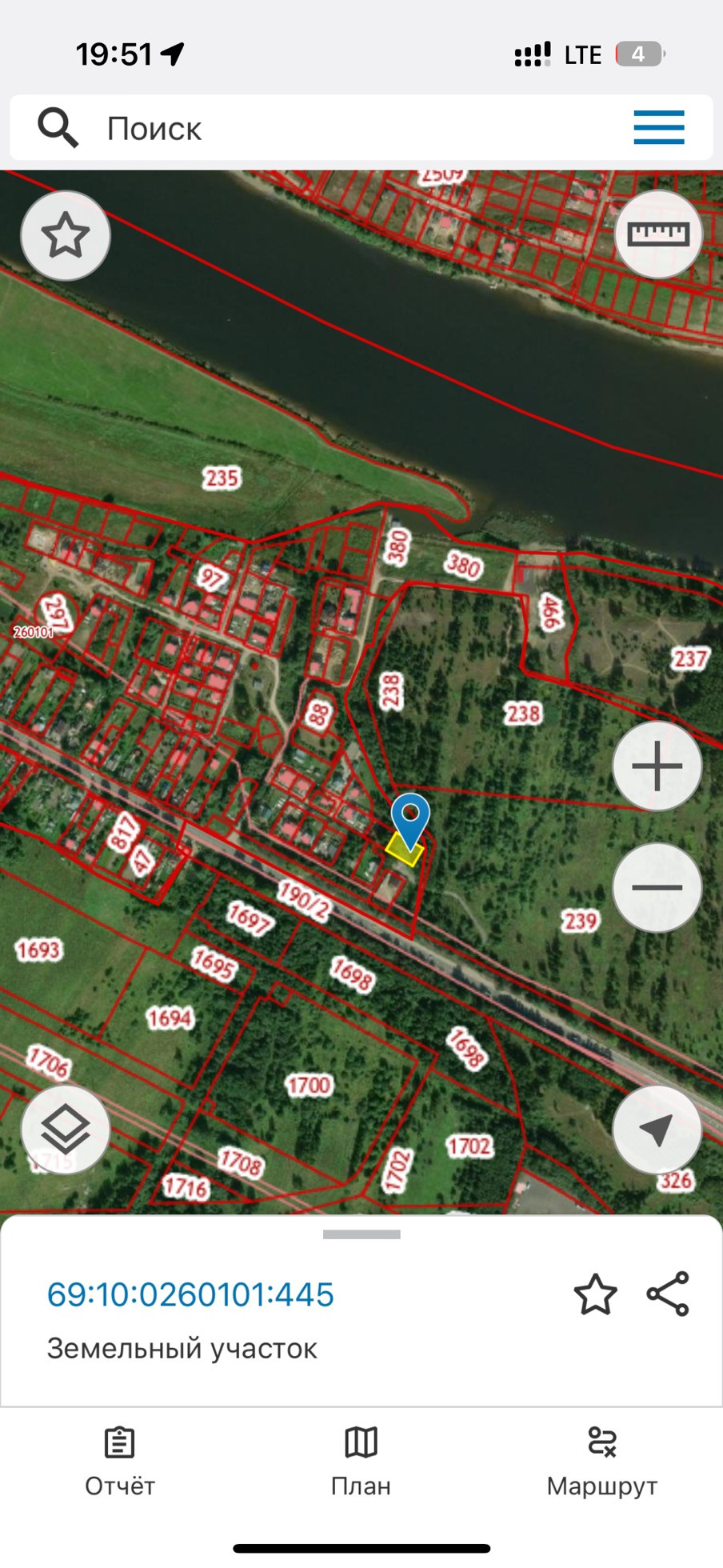Image resolution: width=723 pixels, height=1568 pixels.
Task: Open the hamburger menu
Action: click(658, 128)
